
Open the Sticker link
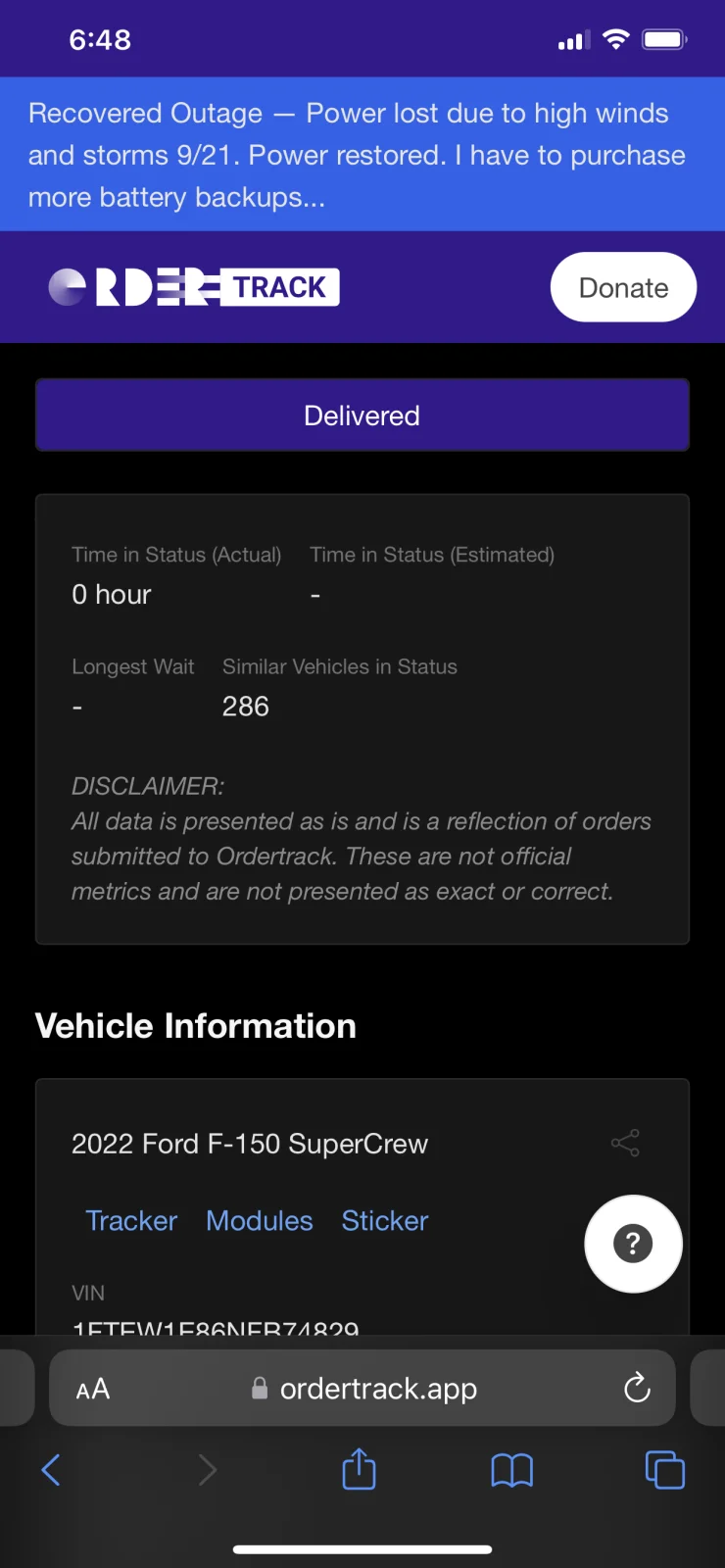[384, 1220]
